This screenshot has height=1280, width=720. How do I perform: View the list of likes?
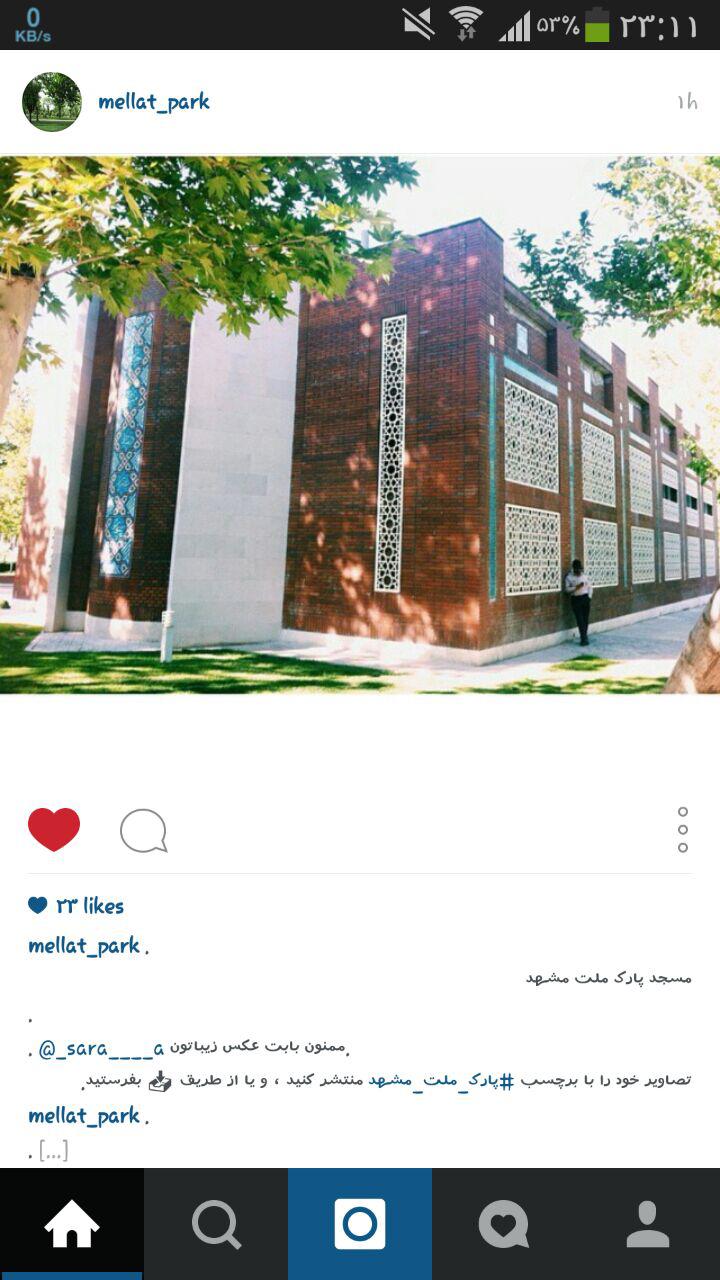[x=77, y=906]
